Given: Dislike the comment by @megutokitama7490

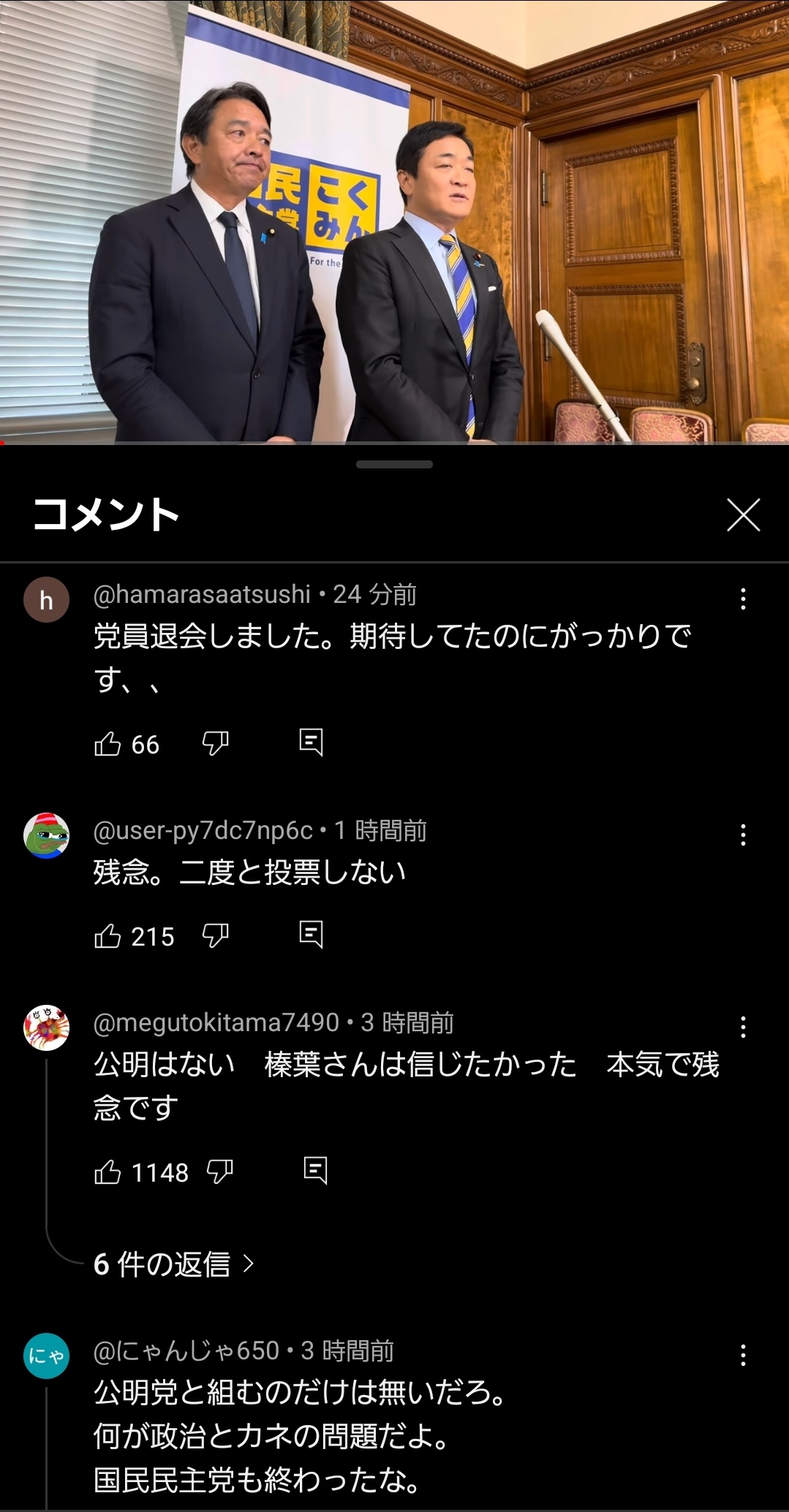Looking at the screenshot, I should click(219, 1171).
